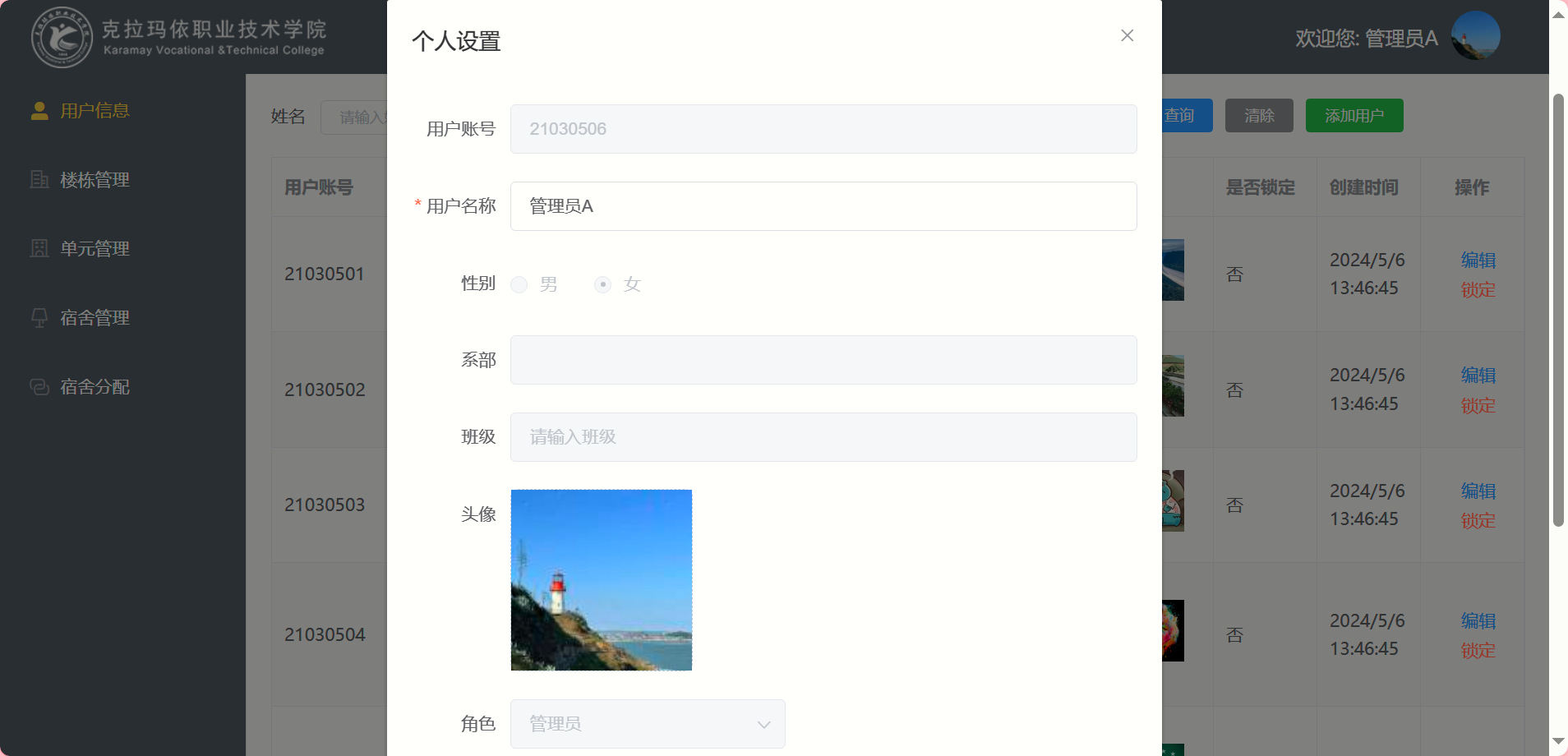Go to 楼栋管理

[x=95, y=180]
